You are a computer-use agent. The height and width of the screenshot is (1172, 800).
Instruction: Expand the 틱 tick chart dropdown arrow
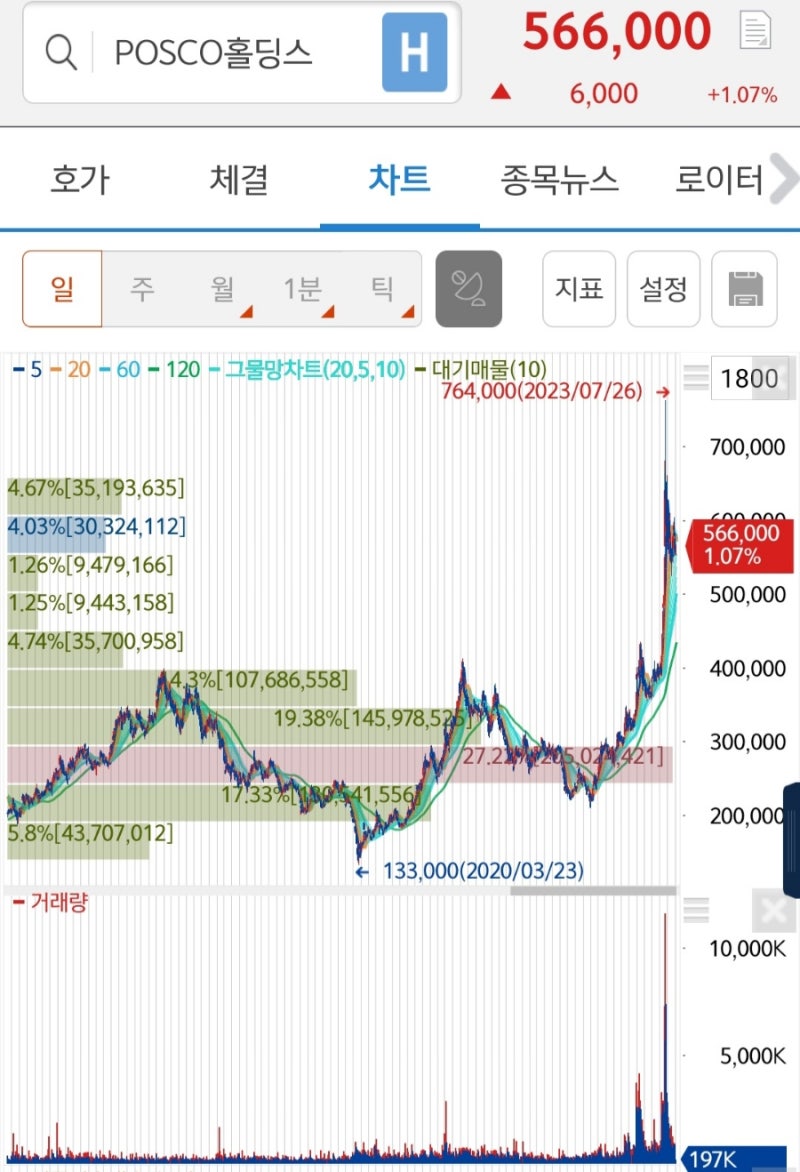[x=409, y=312]
